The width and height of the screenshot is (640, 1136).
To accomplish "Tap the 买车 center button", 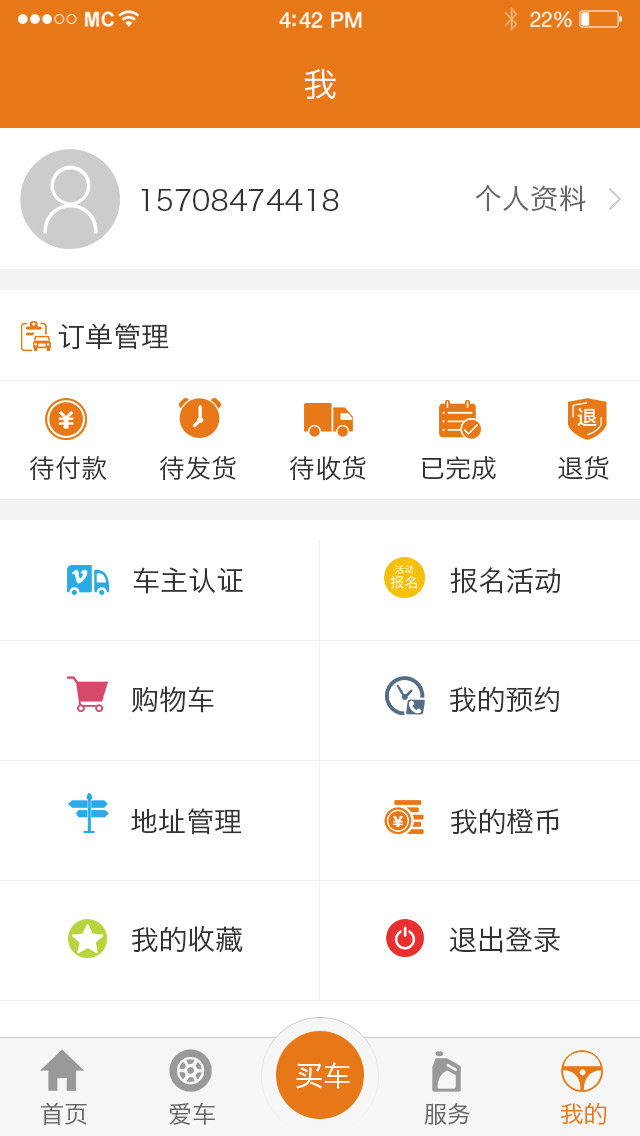I will pyautogui.click(x=320, y=1075).
